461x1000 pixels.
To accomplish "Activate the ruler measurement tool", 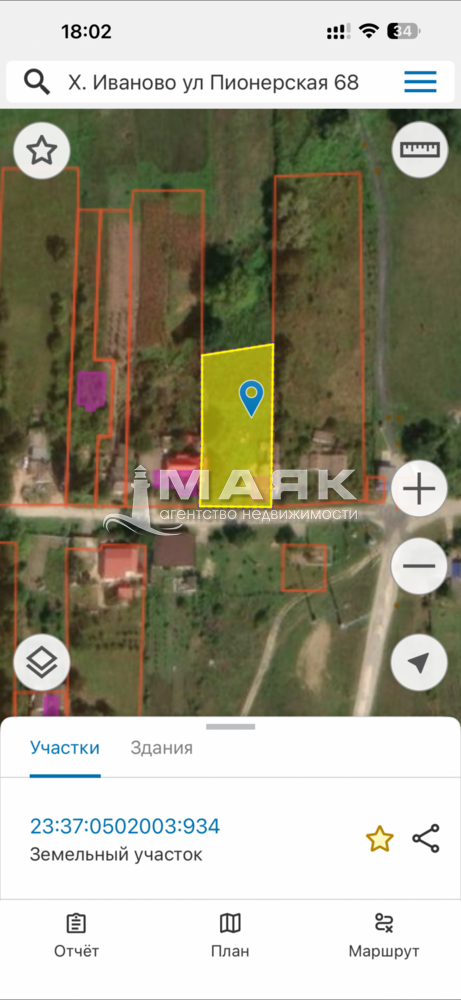I will pyautogui.click(x=420, y=150).
